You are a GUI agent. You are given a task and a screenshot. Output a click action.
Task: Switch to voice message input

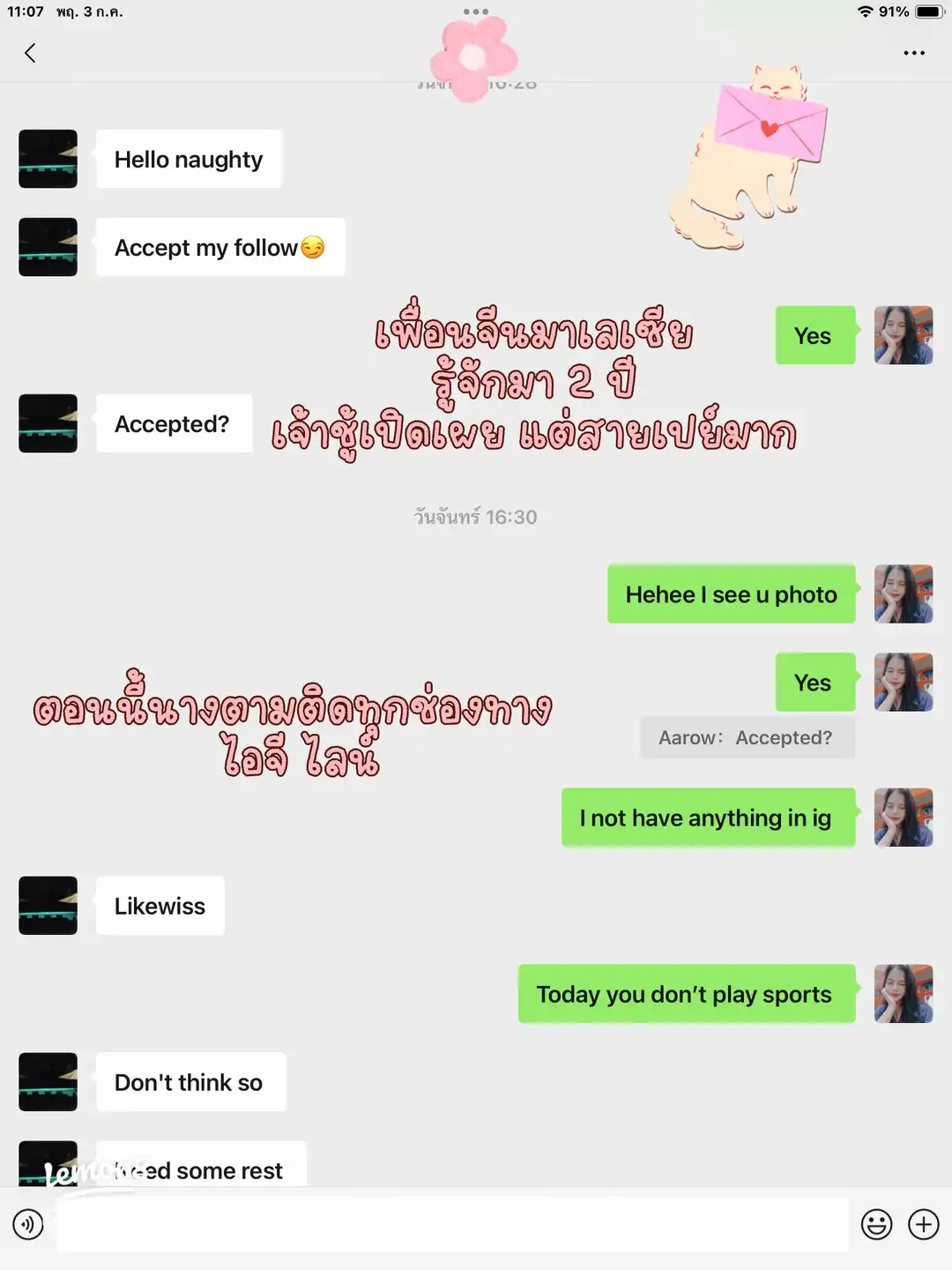[28, 1224]
